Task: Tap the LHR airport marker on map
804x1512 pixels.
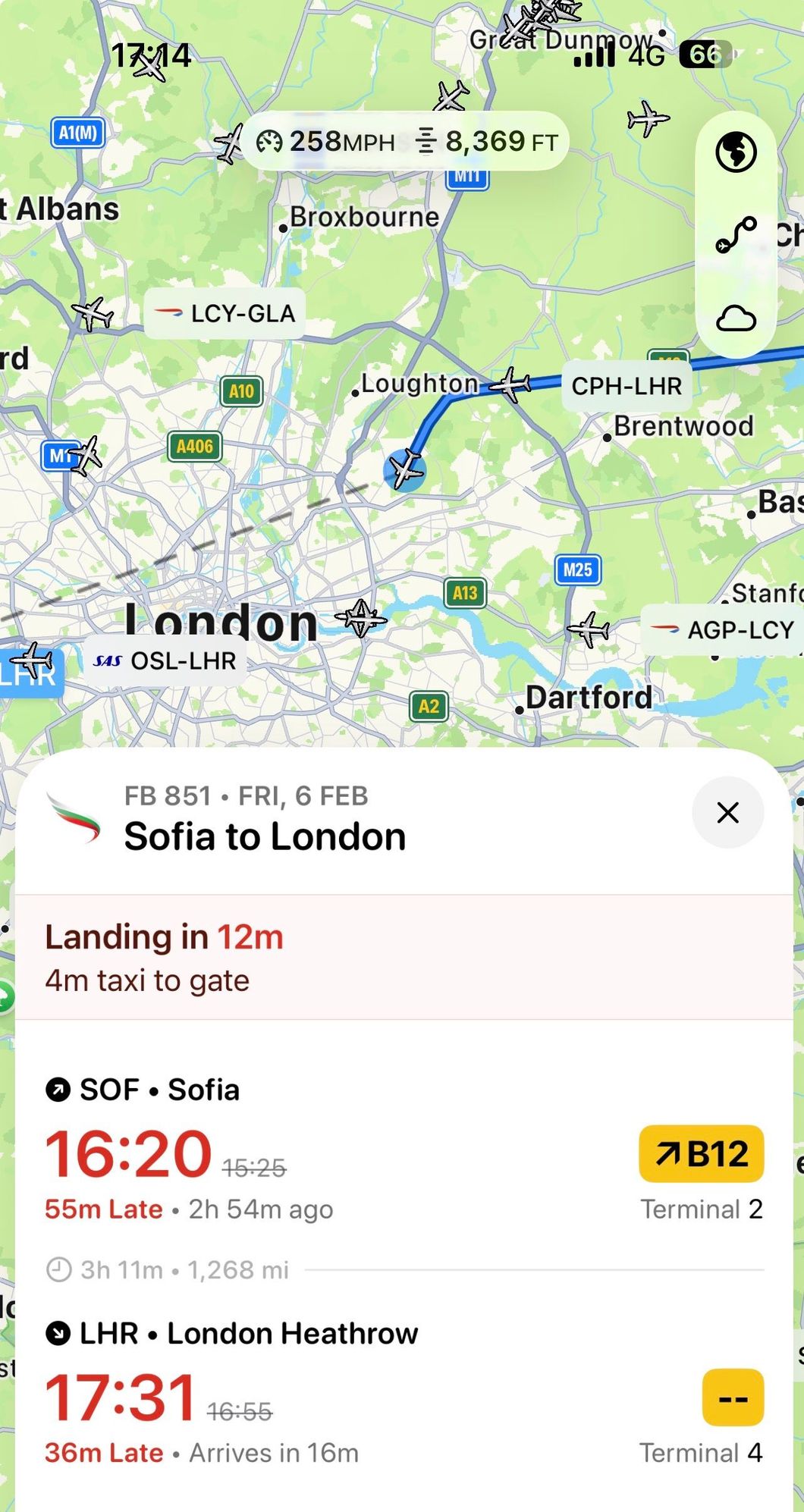Action: point(30,673)
